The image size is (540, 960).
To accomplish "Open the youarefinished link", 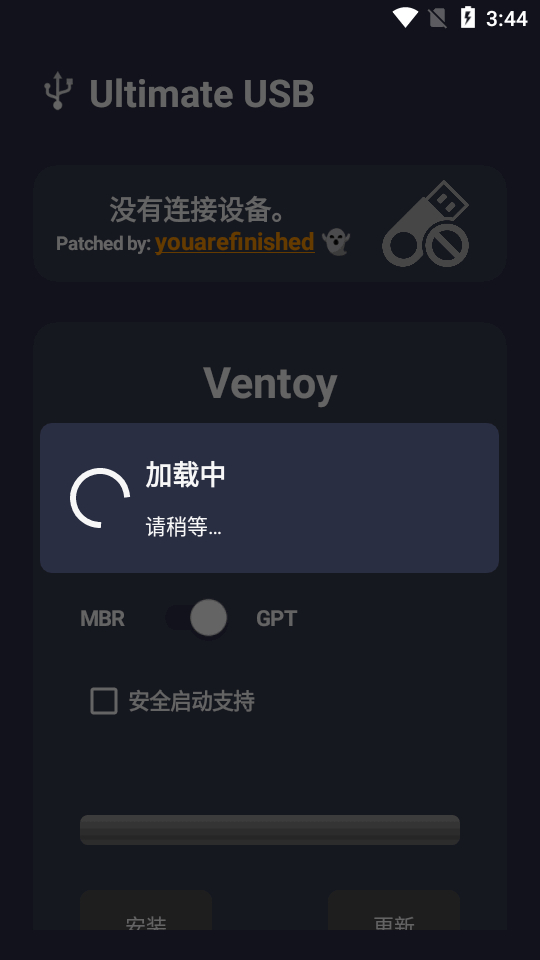I will [x=234, y=242].
